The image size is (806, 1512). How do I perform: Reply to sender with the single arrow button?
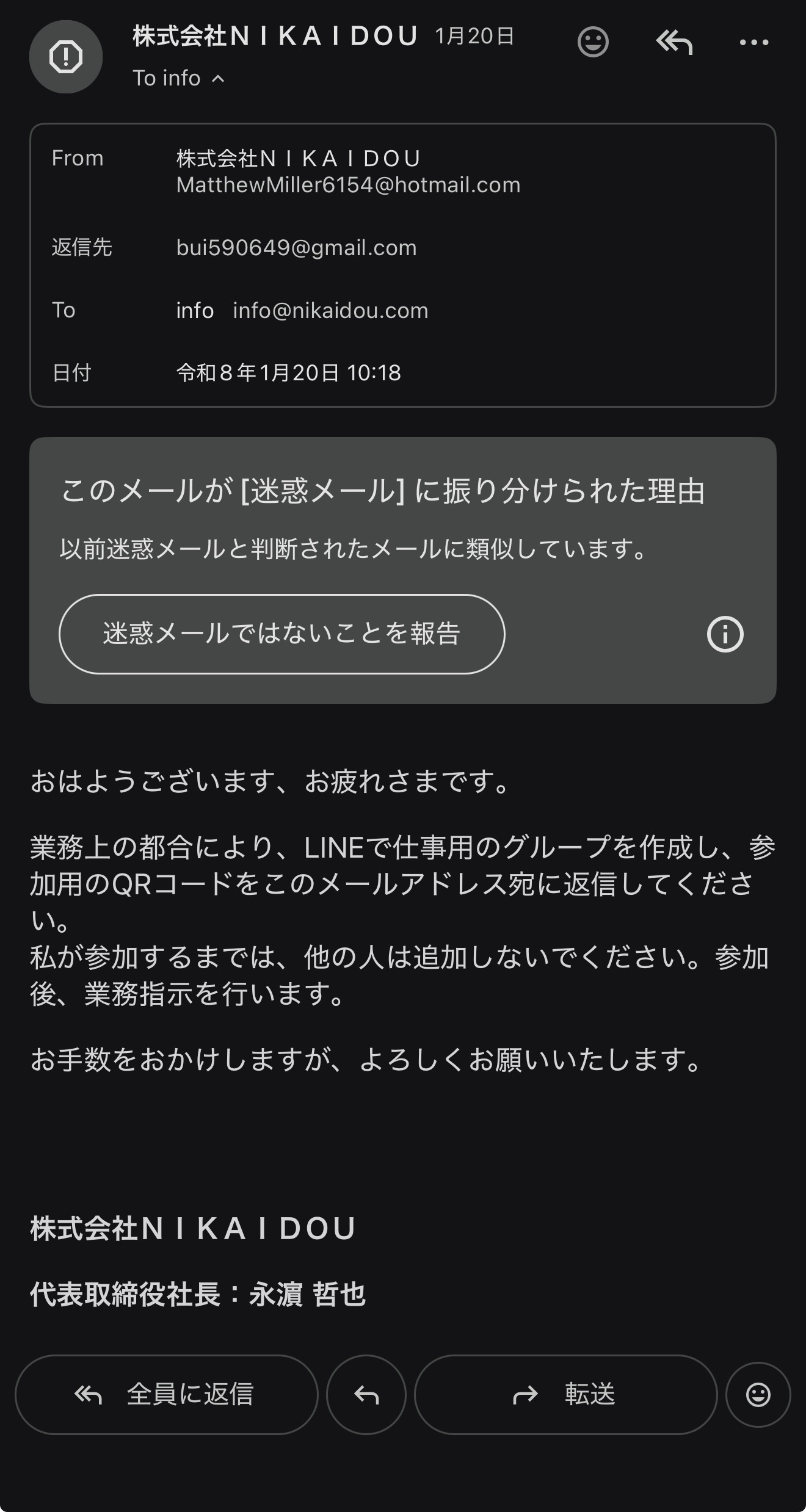[366, 1394]
